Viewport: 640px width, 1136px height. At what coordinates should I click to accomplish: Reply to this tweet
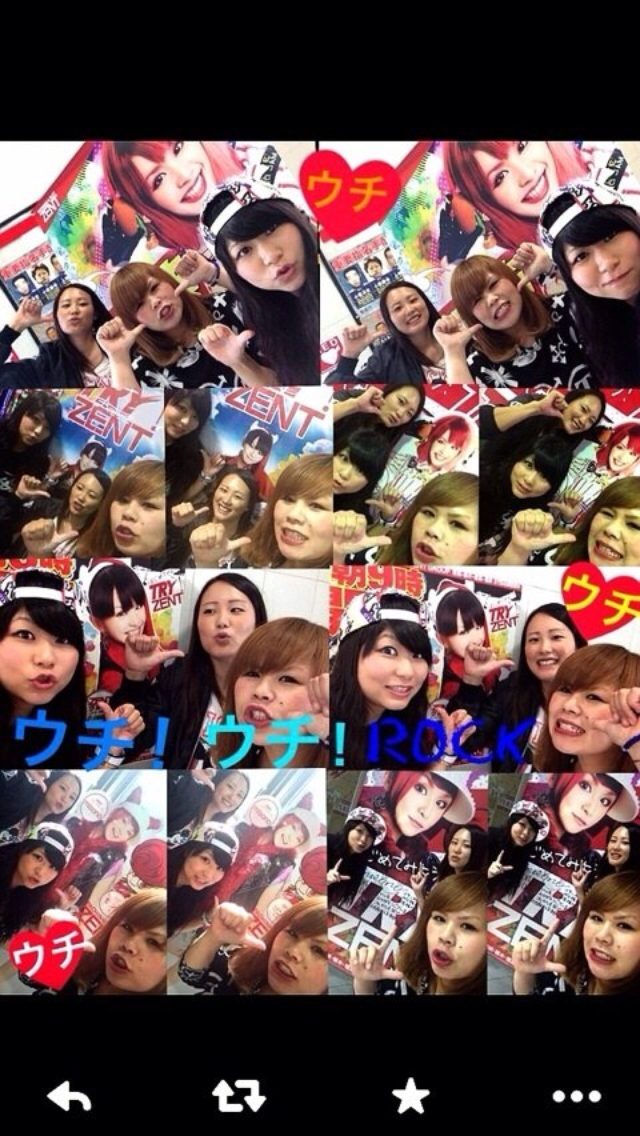(x=69, y=1097)
